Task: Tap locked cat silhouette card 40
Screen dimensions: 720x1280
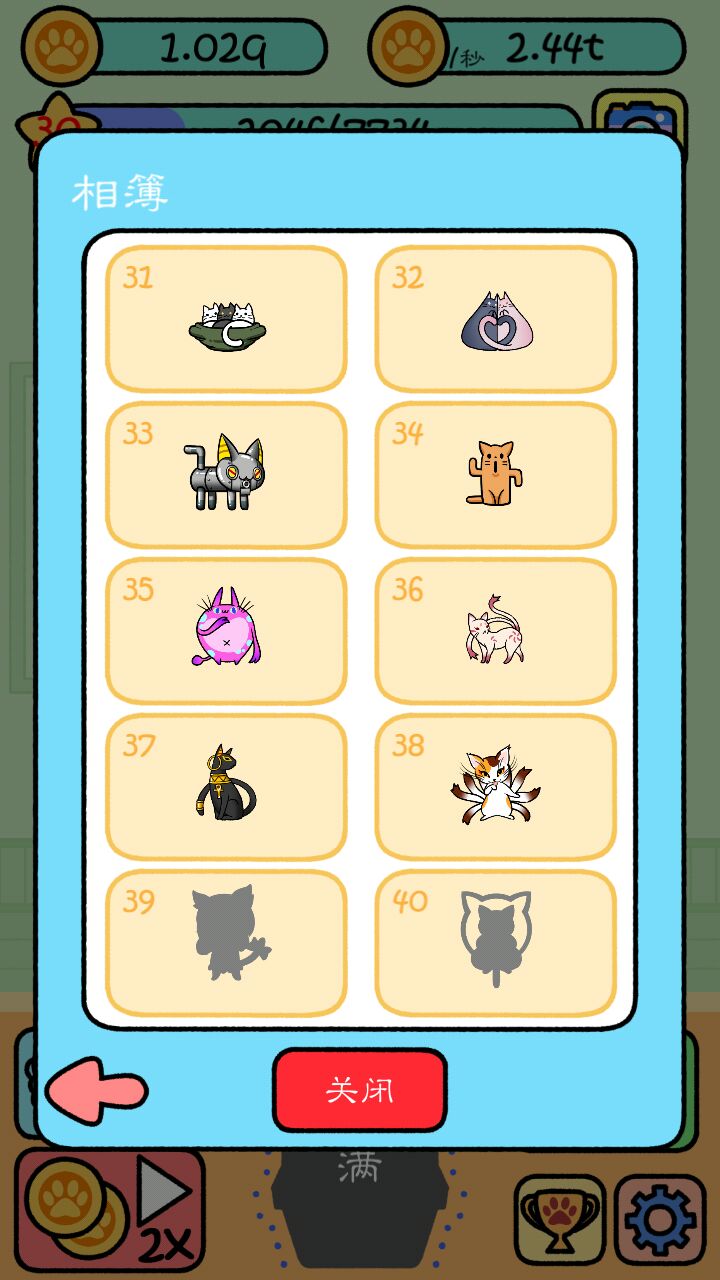Action: (495, 943)
